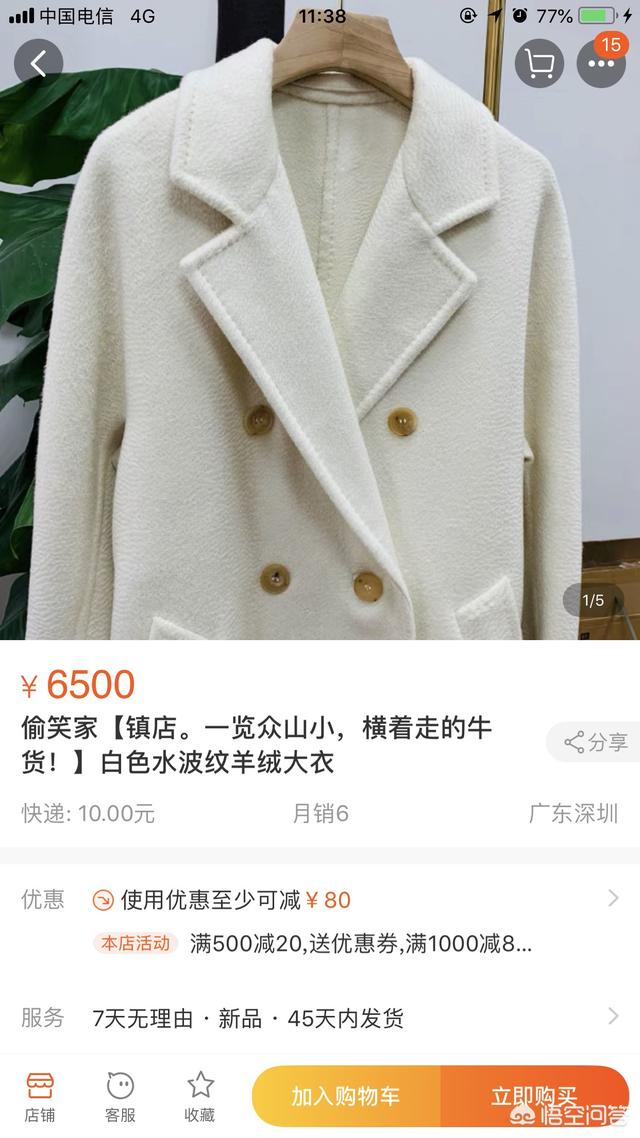Visit the seller's 店铺 page
Image resolution: width=640 pixels, height=1138 pixels.
click(40, 1096)
